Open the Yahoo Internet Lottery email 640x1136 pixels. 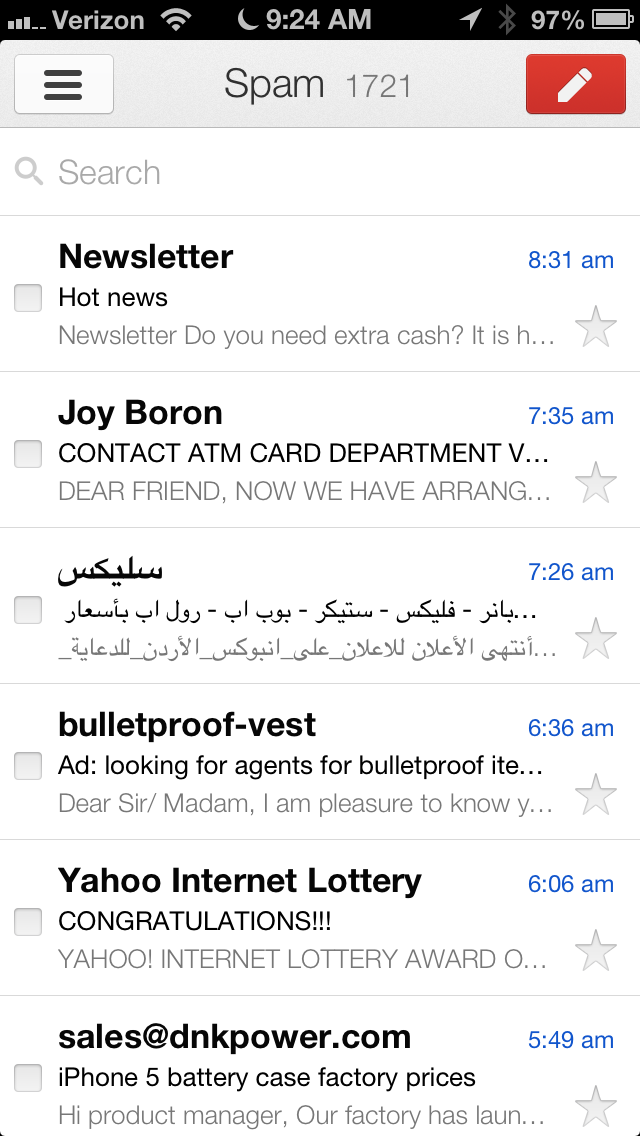320,918
